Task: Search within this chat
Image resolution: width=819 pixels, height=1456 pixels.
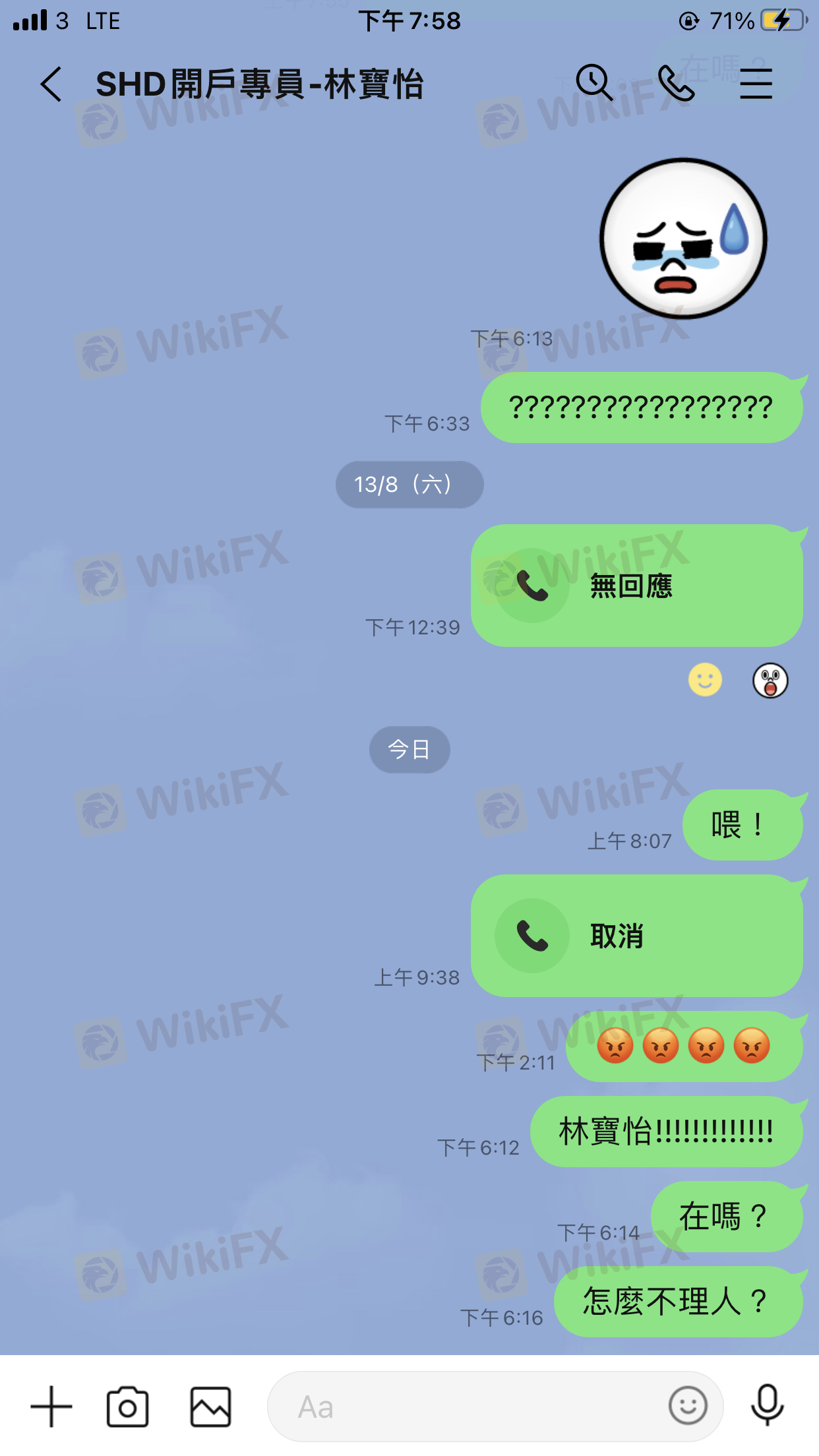Action: point(594,83)
